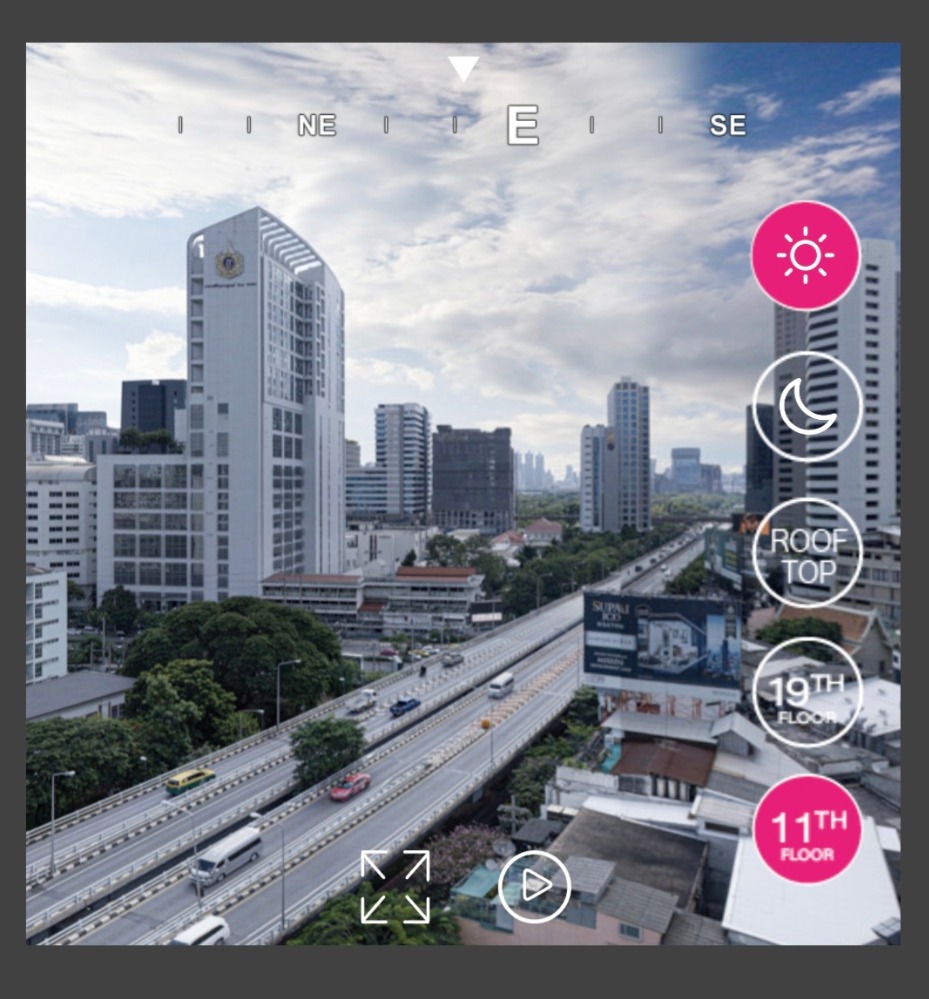
Task: Switch to the daytime sun view
Action: 805,256
